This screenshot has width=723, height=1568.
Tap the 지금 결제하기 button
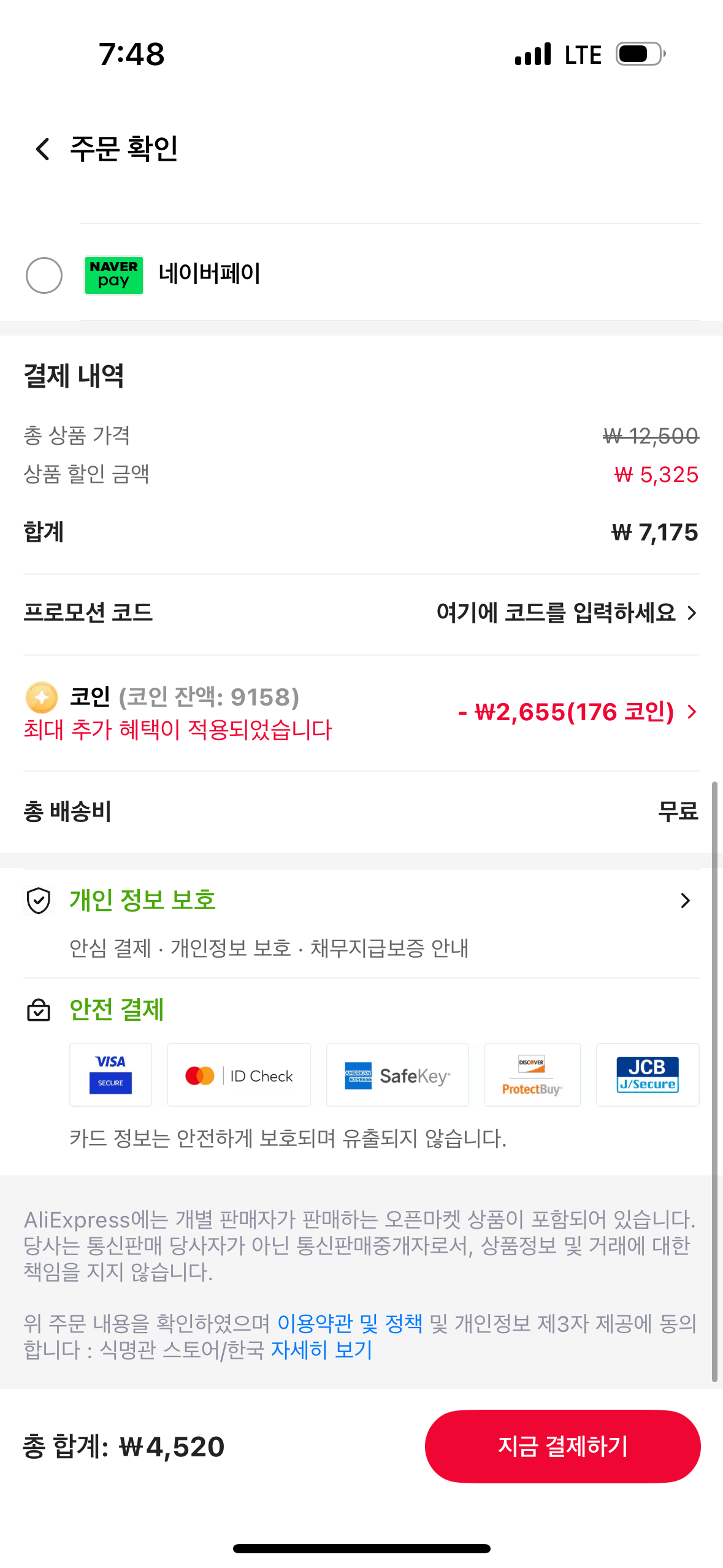click(562, 1447)
